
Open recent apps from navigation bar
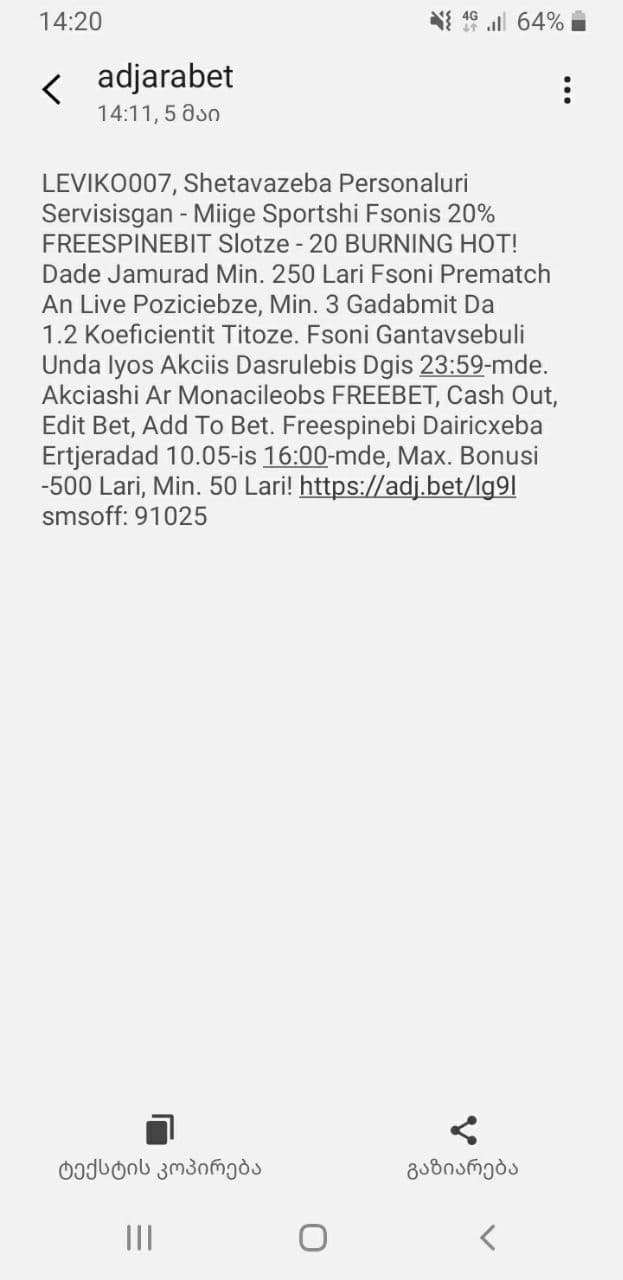[139, 1238]
